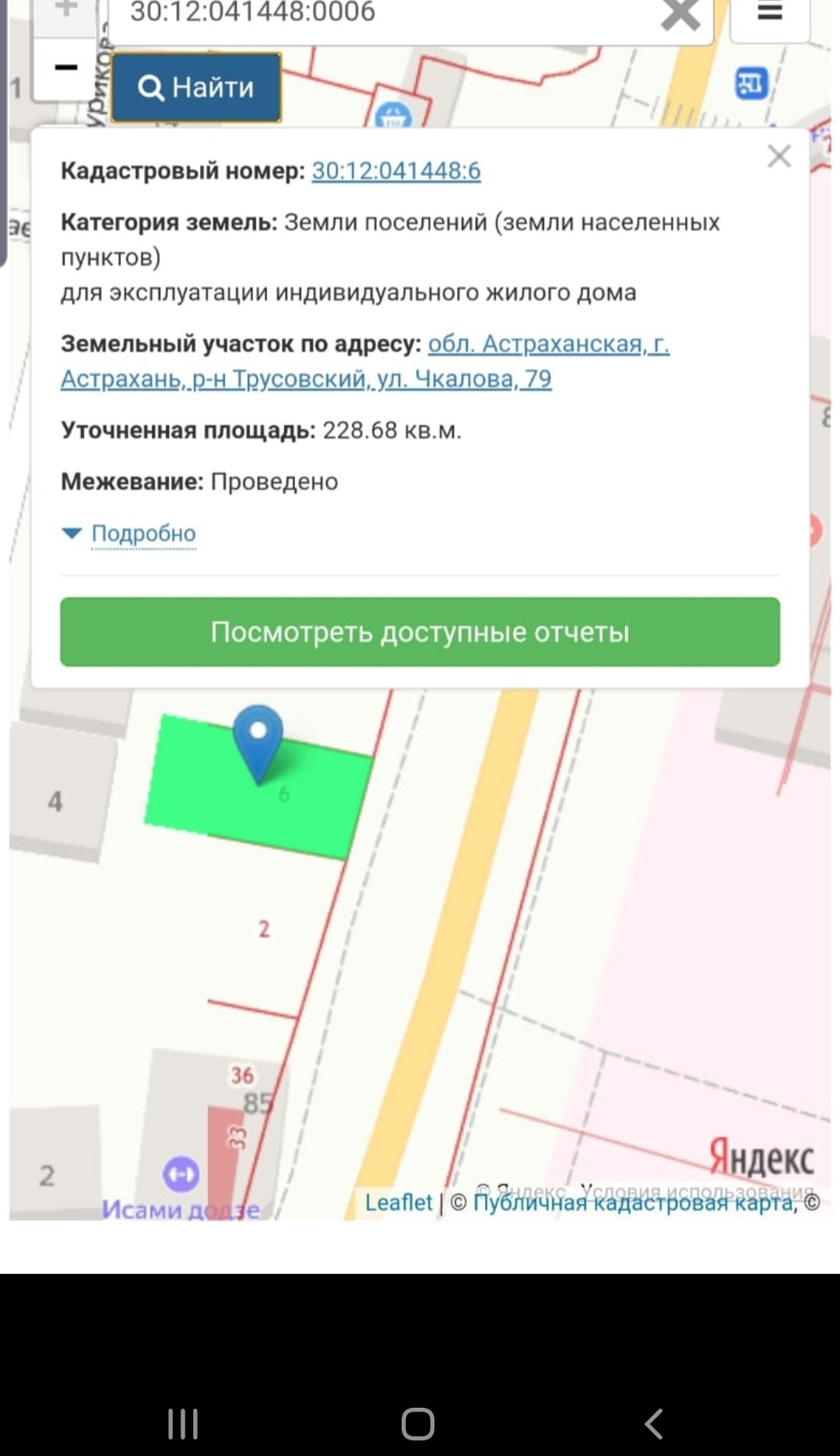Open Публичная кадастровая карта link

634,1203
